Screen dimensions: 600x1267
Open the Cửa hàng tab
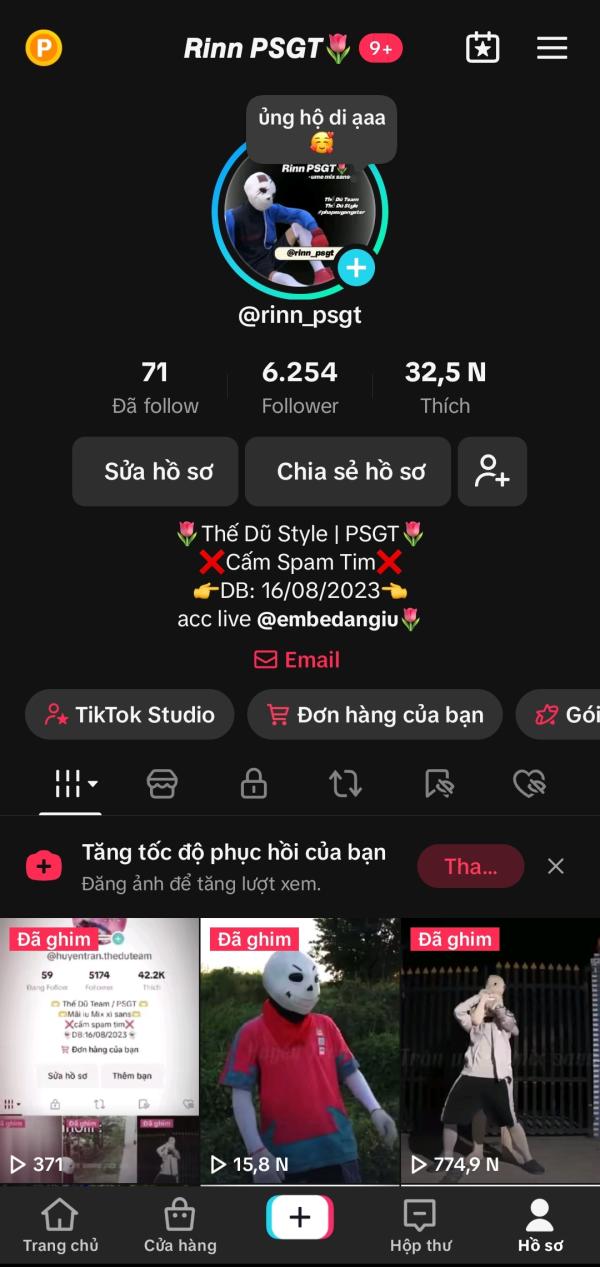coord(180,1226)
